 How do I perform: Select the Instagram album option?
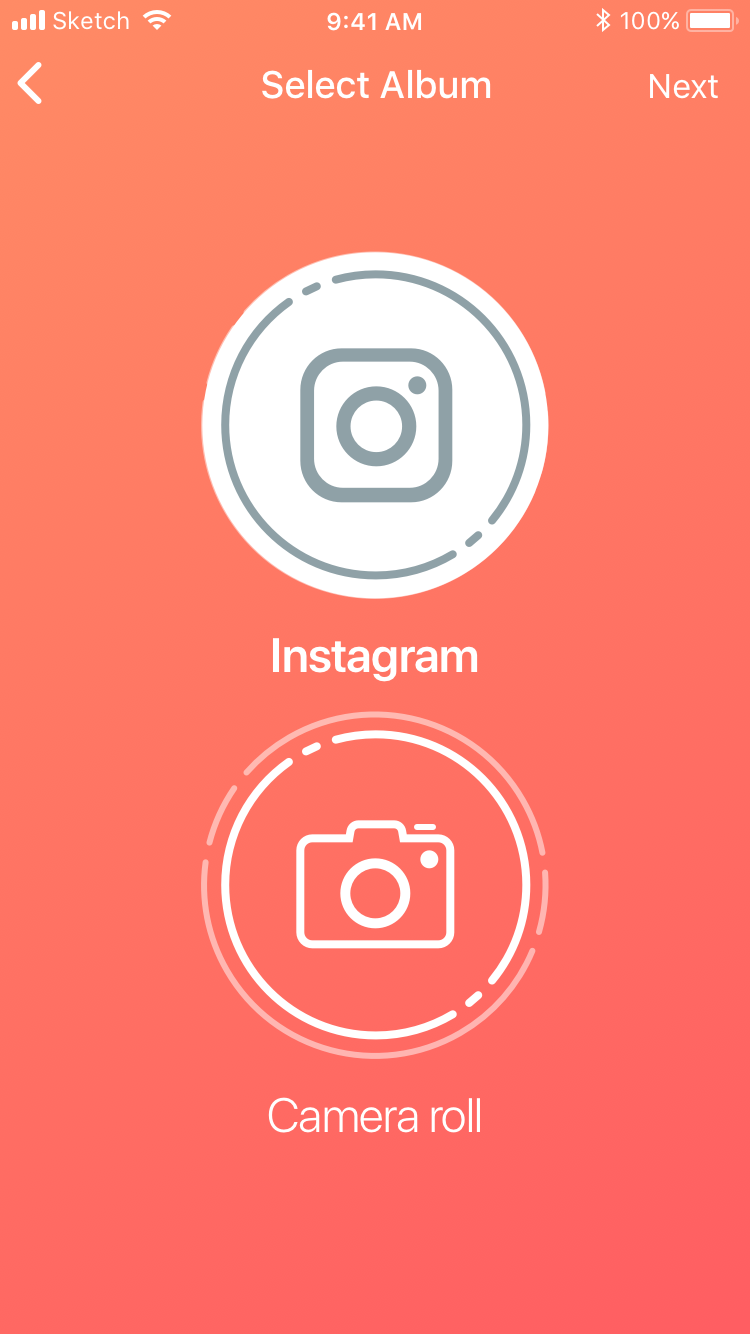tap(375, 425)
